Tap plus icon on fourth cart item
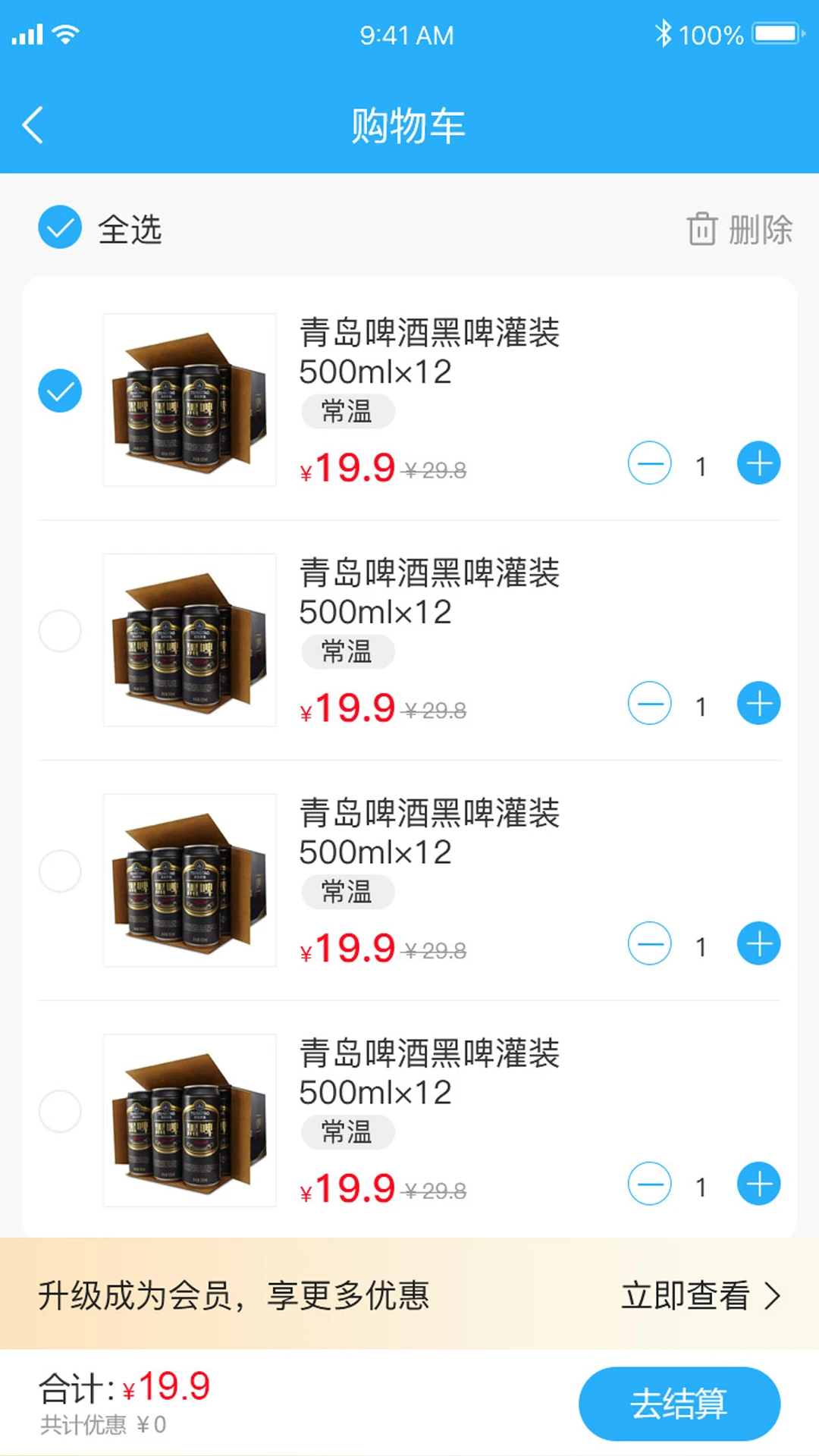The width and height of the screenshot is (819, 1456). pos(758,1184)
